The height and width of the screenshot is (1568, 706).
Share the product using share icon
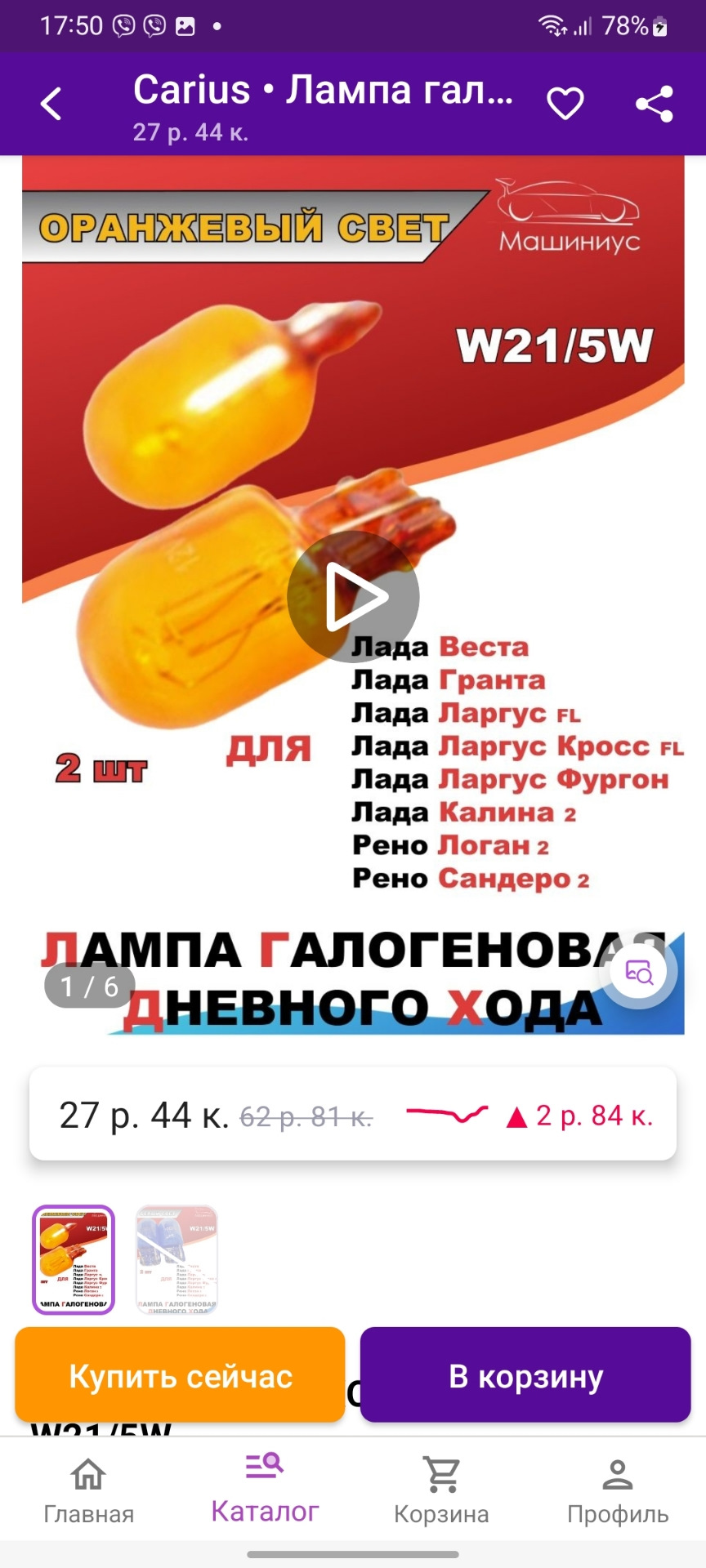click(652, 102)
